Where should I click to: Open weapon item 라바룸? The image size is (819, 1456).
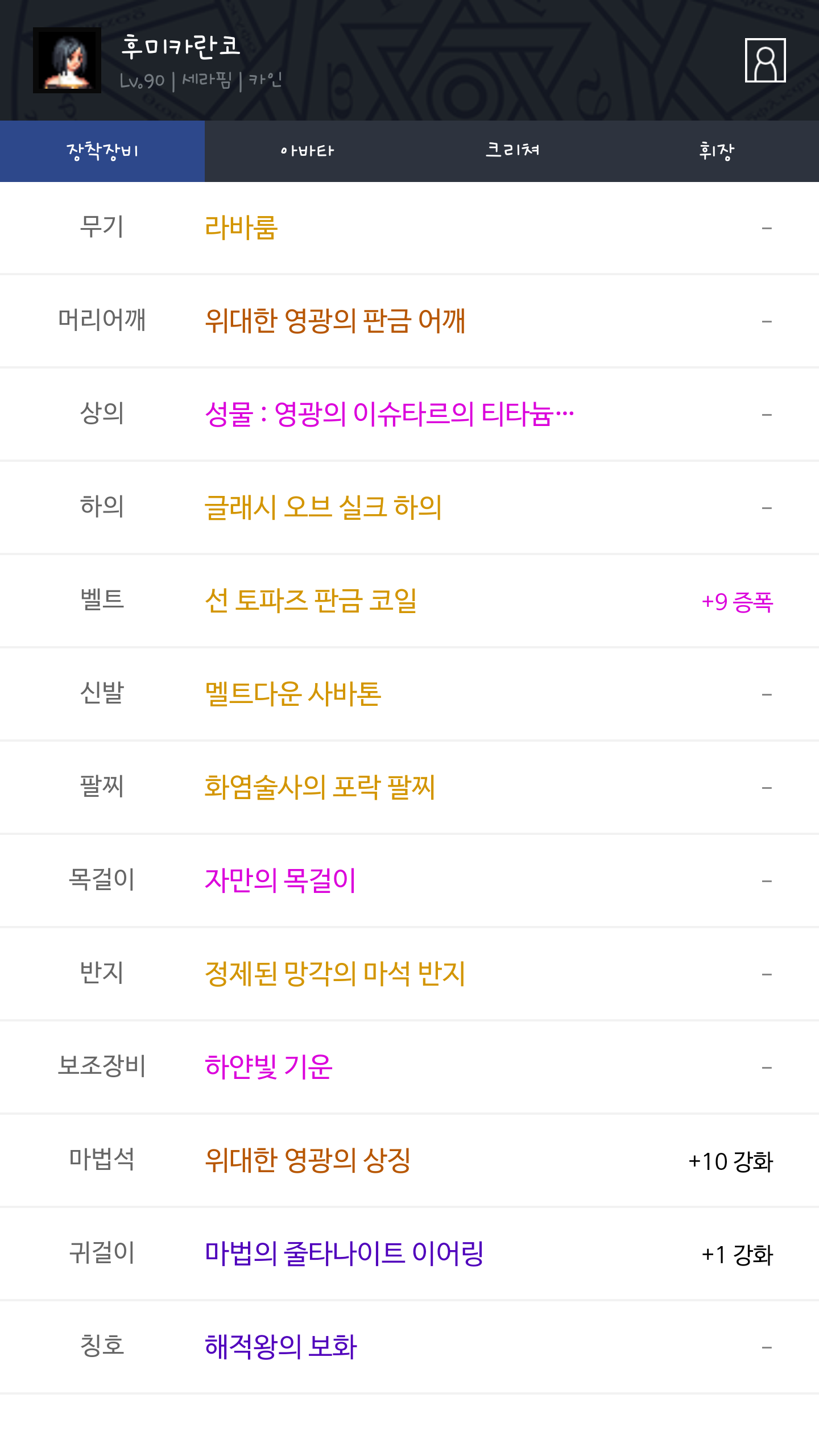(x=409, y=227)
